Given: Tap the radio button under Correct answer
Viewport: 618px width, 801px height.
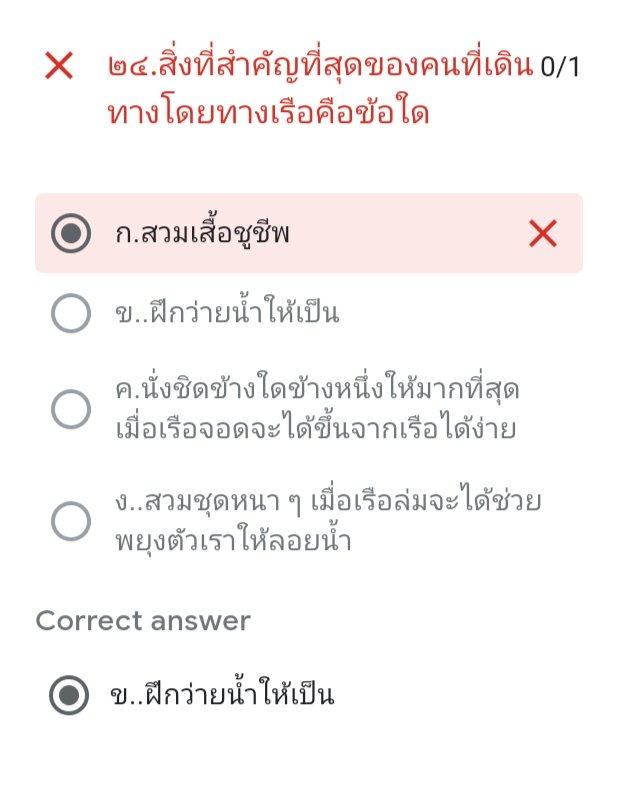Looking at the screenshot, I should coord(69,696).
